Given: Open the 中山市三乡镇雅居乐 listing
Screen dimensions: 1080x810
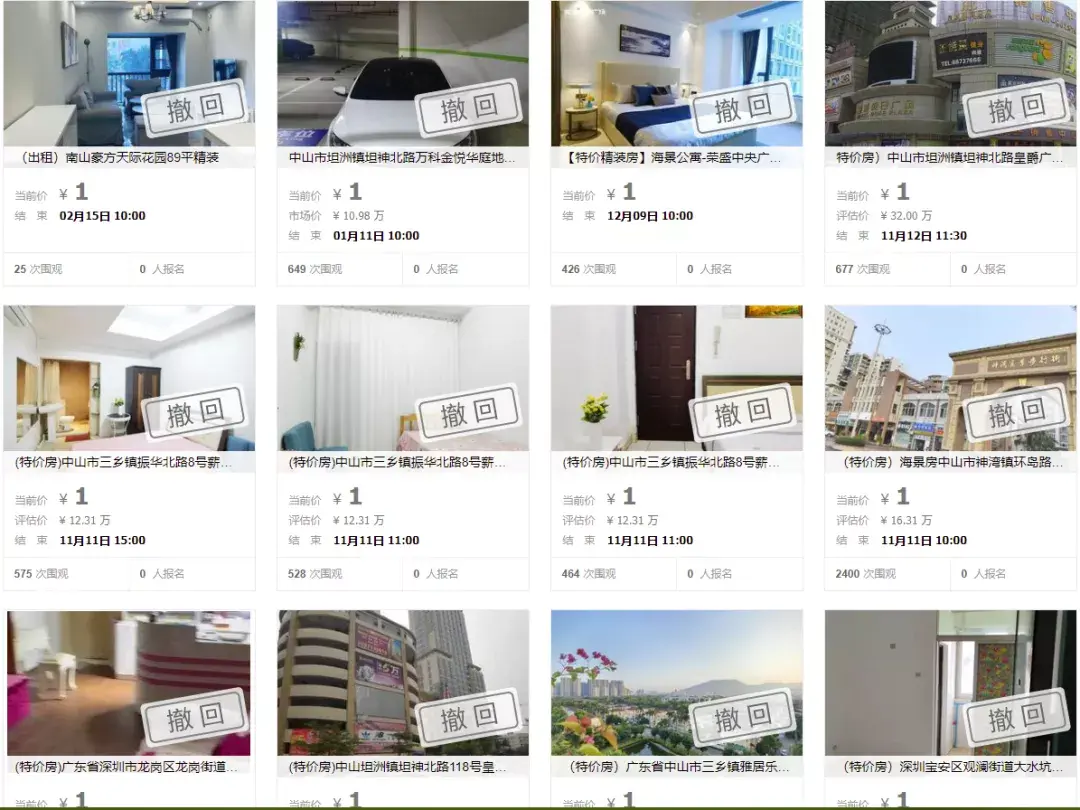Looking at the screenshot, I should (676, 767).
